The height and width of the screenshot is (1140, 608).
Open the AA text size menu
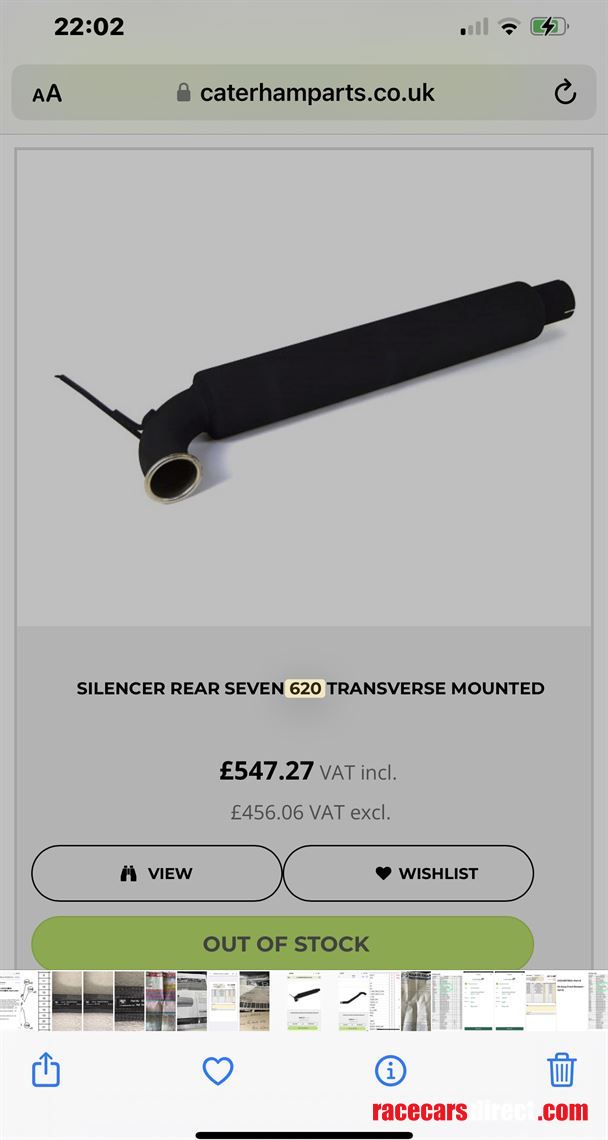coord(47,94)
